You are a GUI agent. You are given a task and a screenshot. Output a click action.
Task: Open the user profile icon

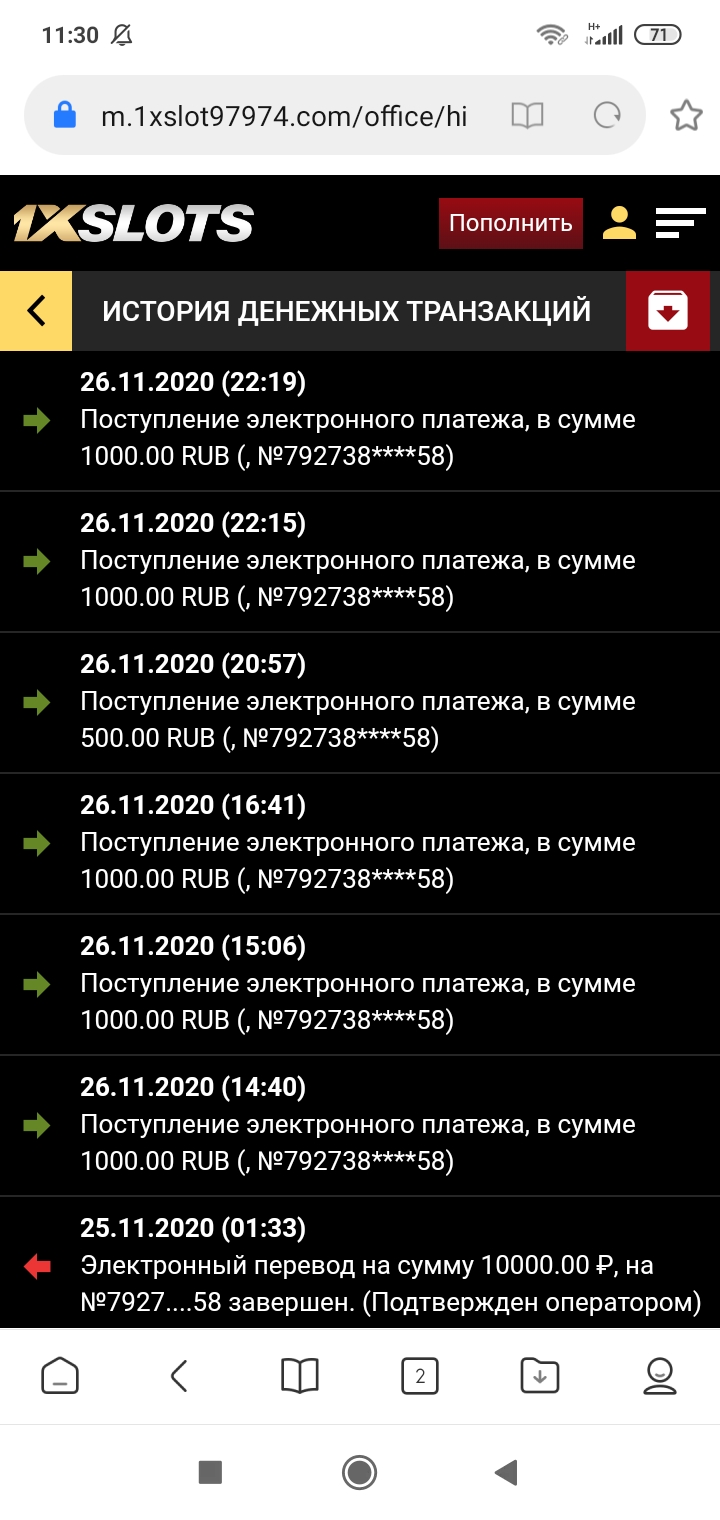pyautogui.click(x=619, y=223)
